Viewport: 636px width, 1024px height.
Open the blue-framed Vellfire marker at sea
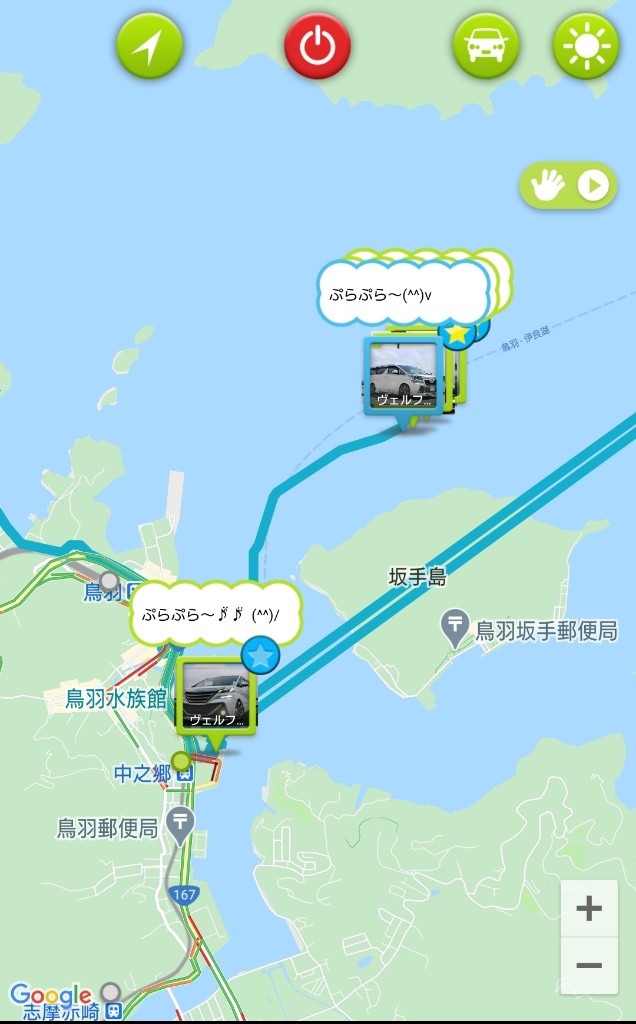(x=403, y=376)
